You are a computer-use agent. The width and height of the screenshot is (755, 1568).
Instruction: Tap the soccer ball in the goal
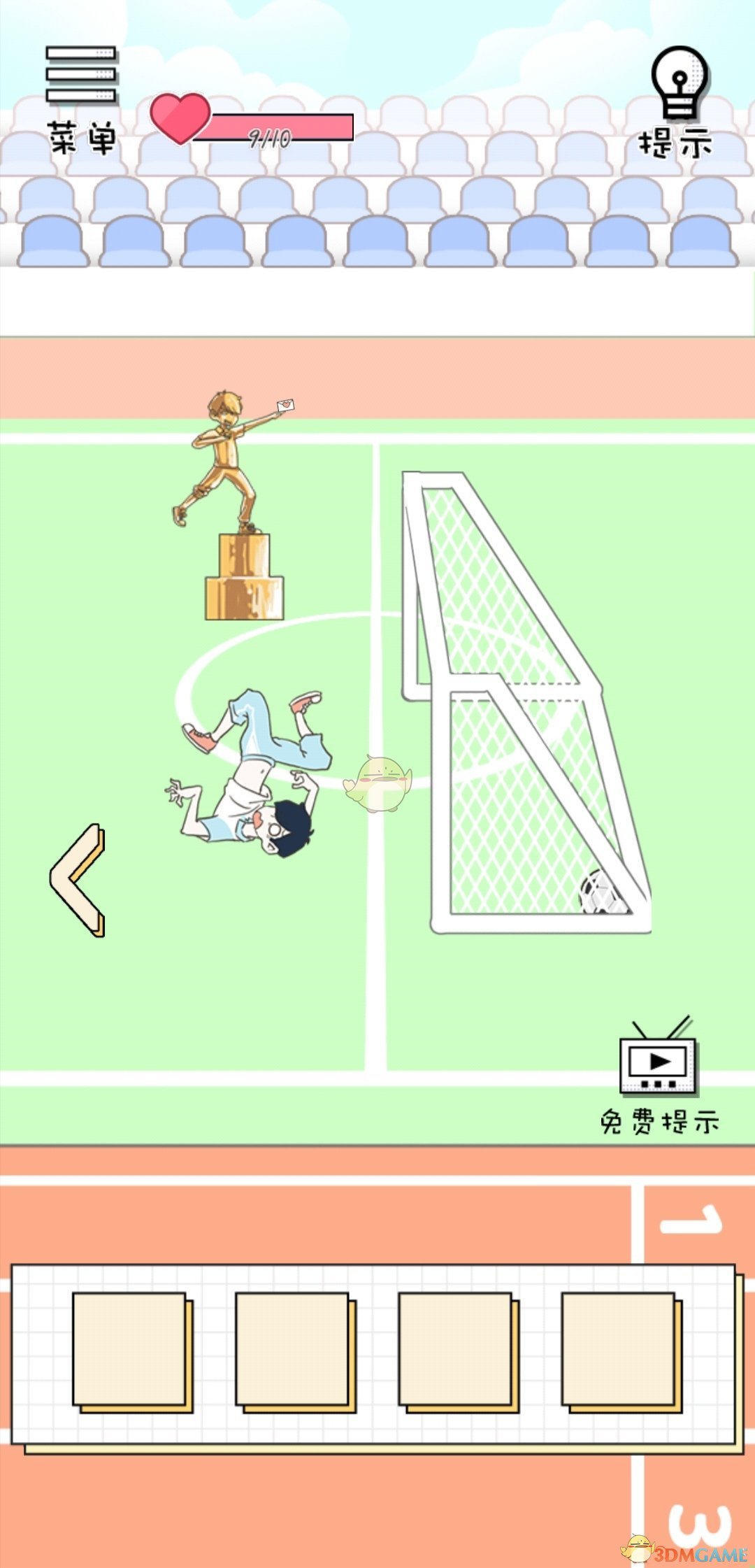pyautogui.click(x=601, y=893)
